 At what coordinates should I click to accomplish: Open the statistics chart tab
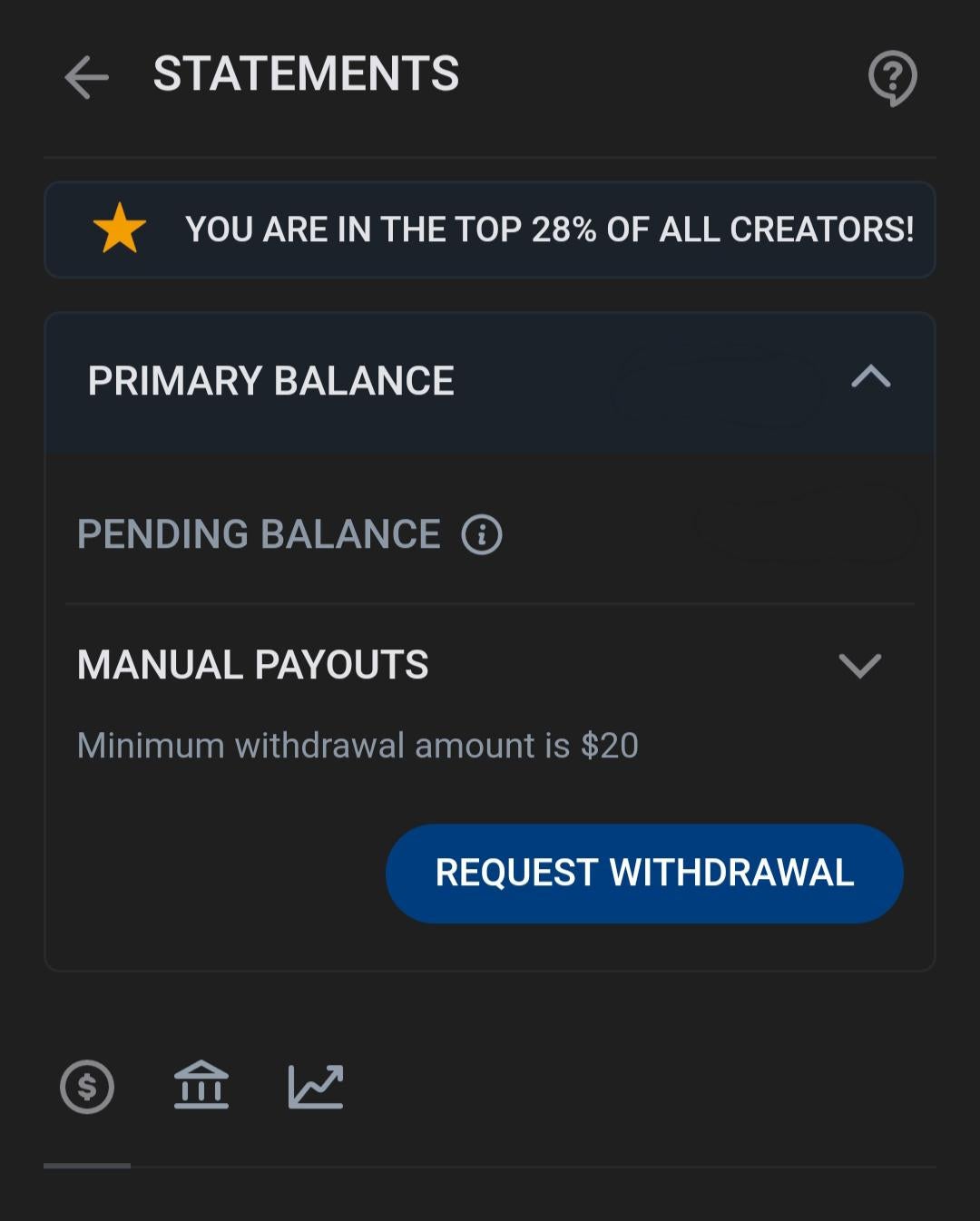pyautogui.click(x=316, y=1087)
